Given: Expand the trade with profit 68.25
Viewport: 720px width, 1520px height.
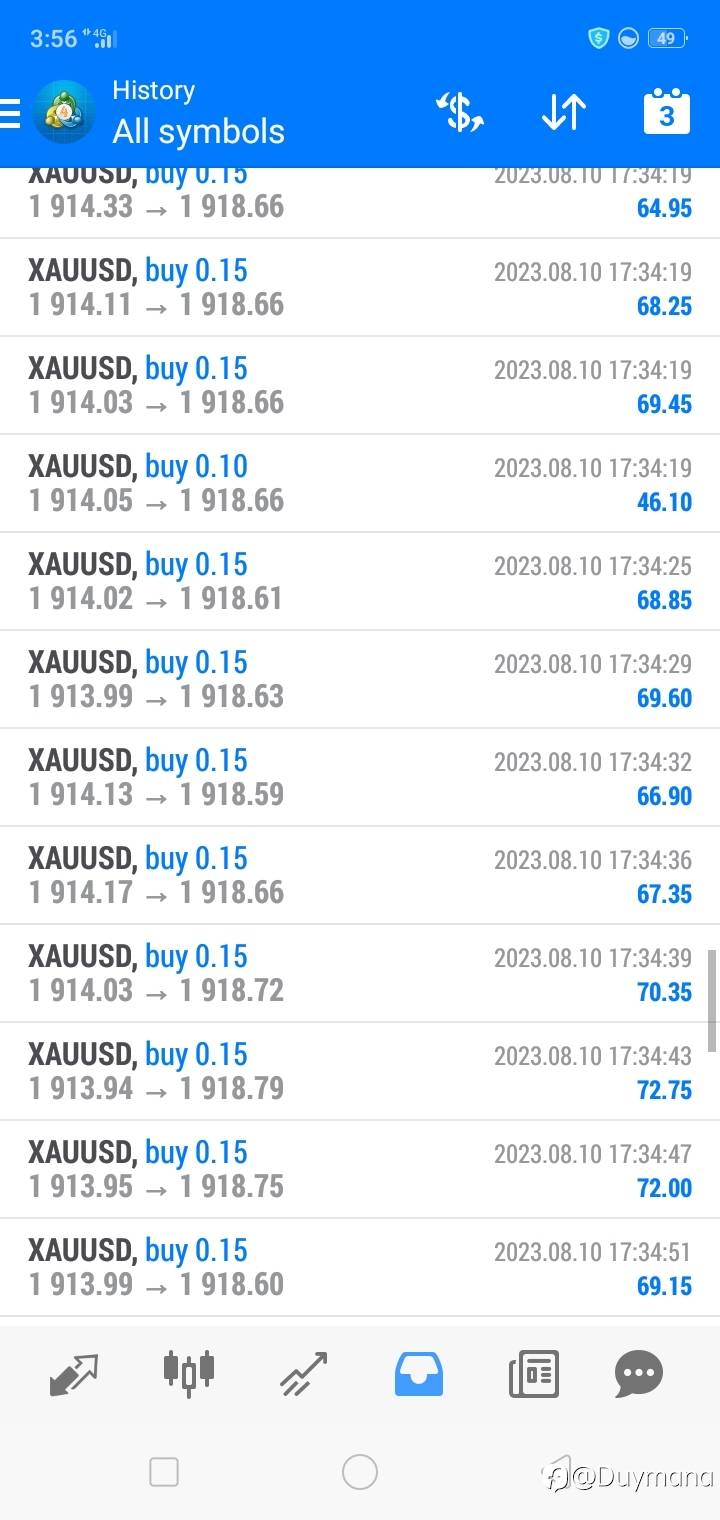Looking at the screenshot, I should (360, 288).
